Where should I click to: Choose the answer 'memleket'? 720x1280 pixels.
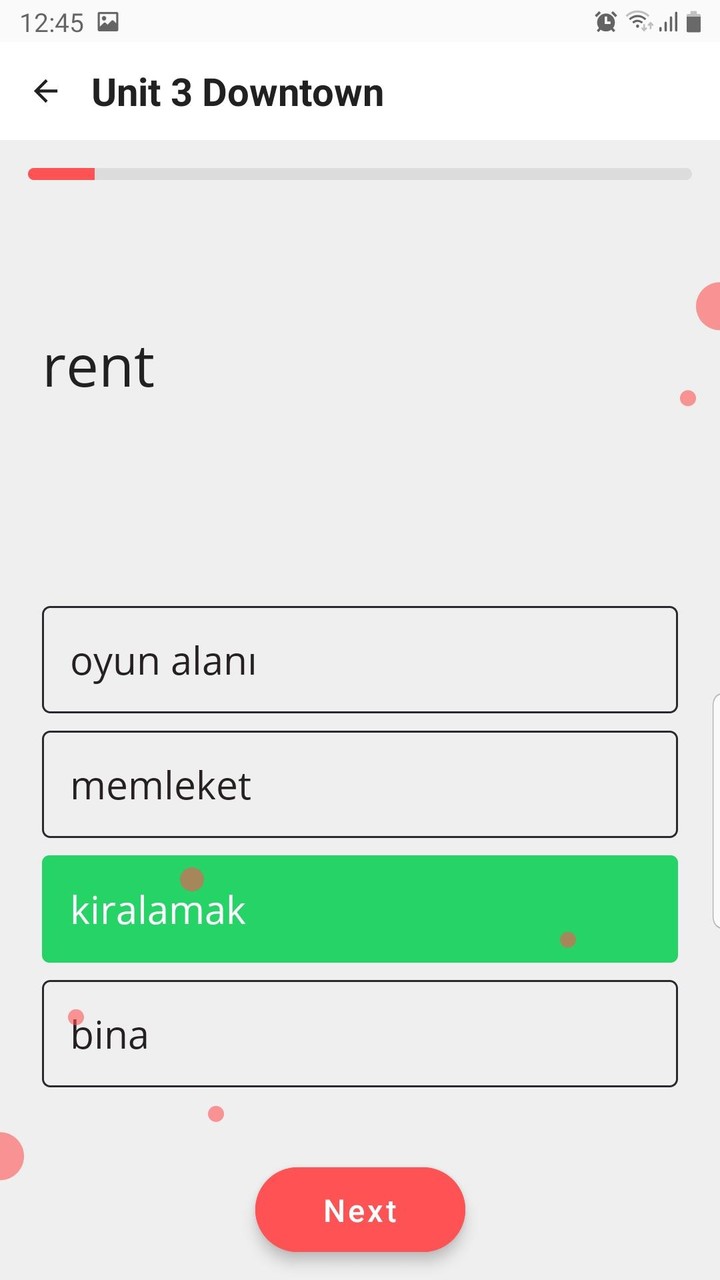point(360,784)
